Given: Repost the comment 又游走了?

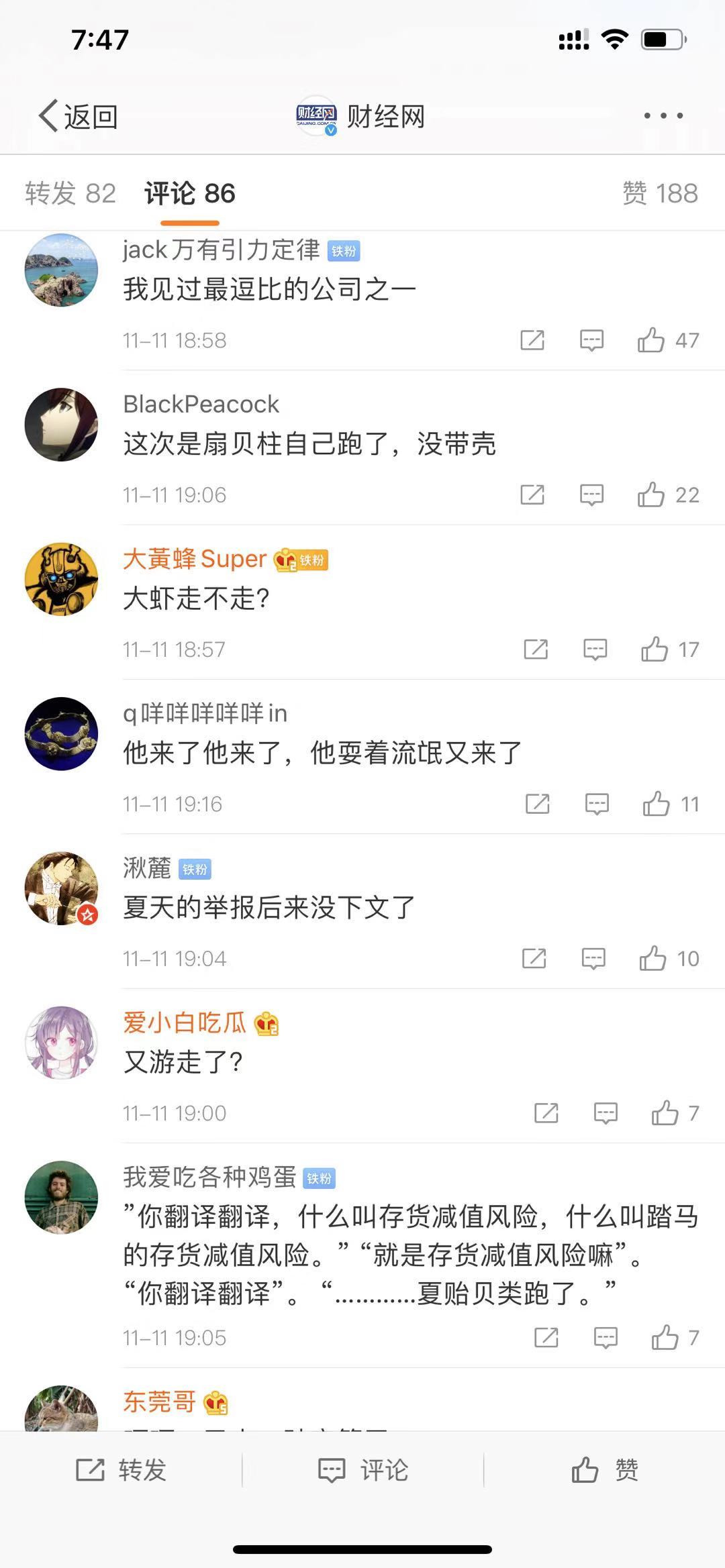Looking at the screenshot, I should (546, 1113).
